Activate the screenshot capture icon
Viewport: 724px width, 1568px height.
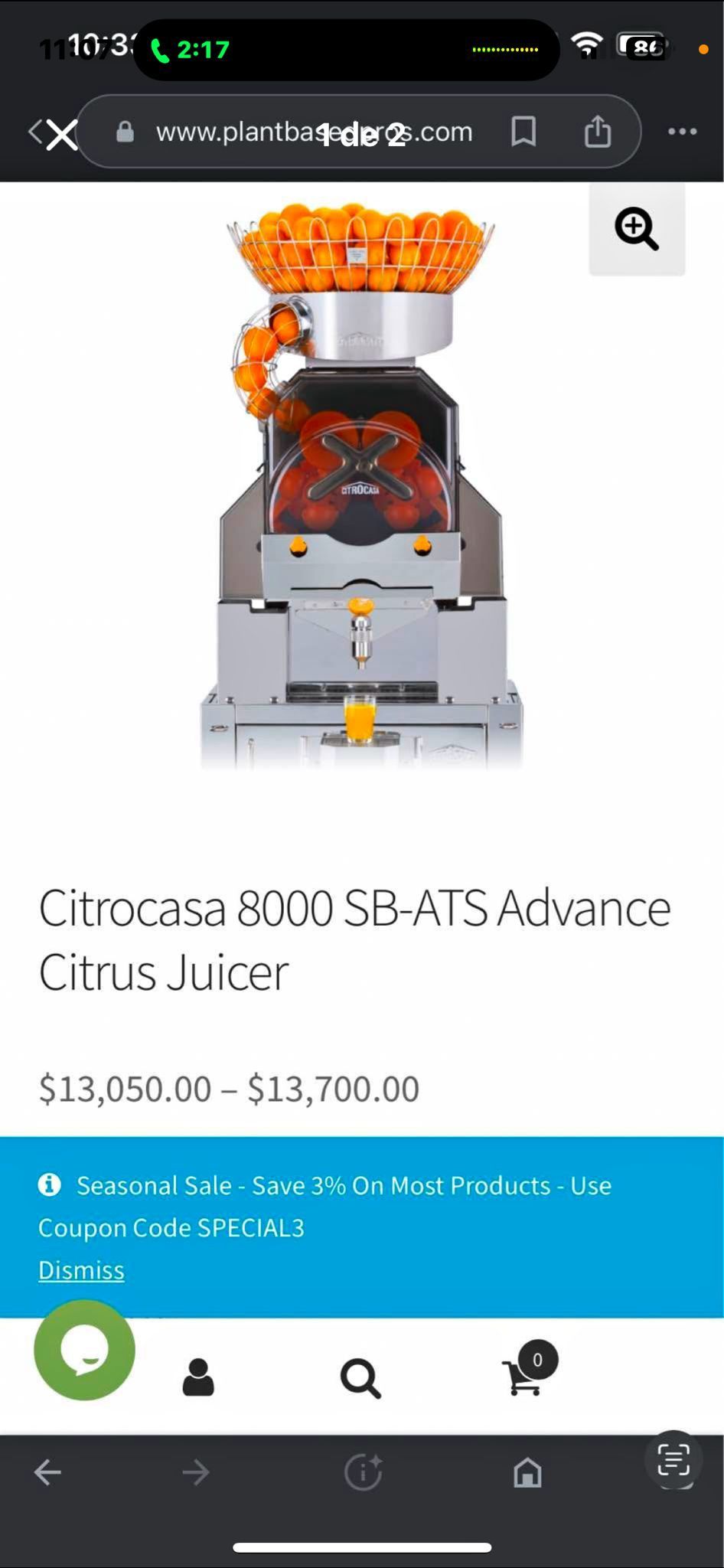tap(671, 1459)
